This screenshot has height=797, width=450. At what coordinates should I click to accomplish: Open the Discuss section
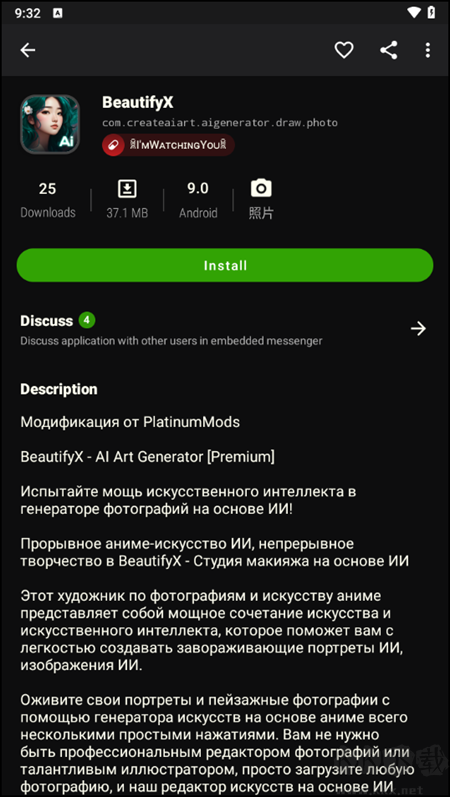[225, 329]
